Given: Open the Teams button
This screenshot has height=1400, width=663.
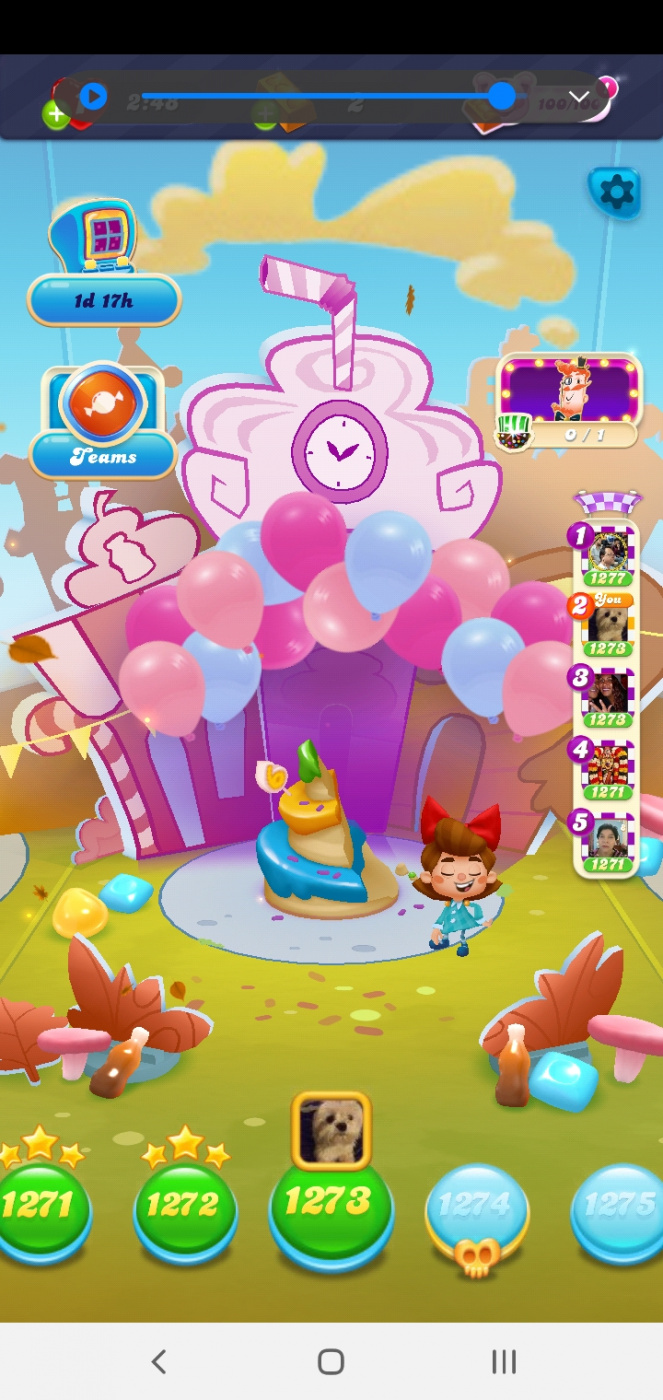Looking at the screenshot, I should [x=103, y=422].
